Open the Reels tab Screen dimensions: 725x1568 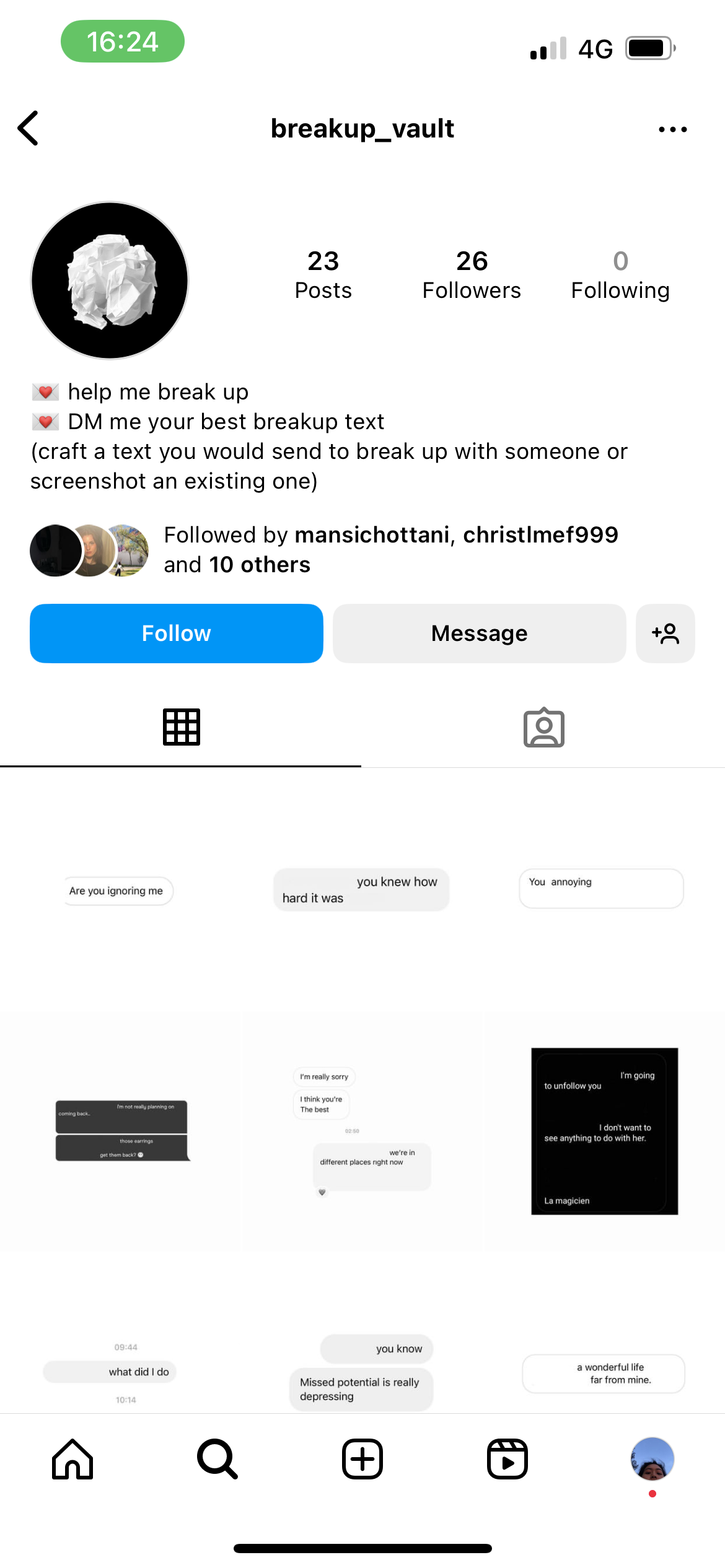[507, 1459]
